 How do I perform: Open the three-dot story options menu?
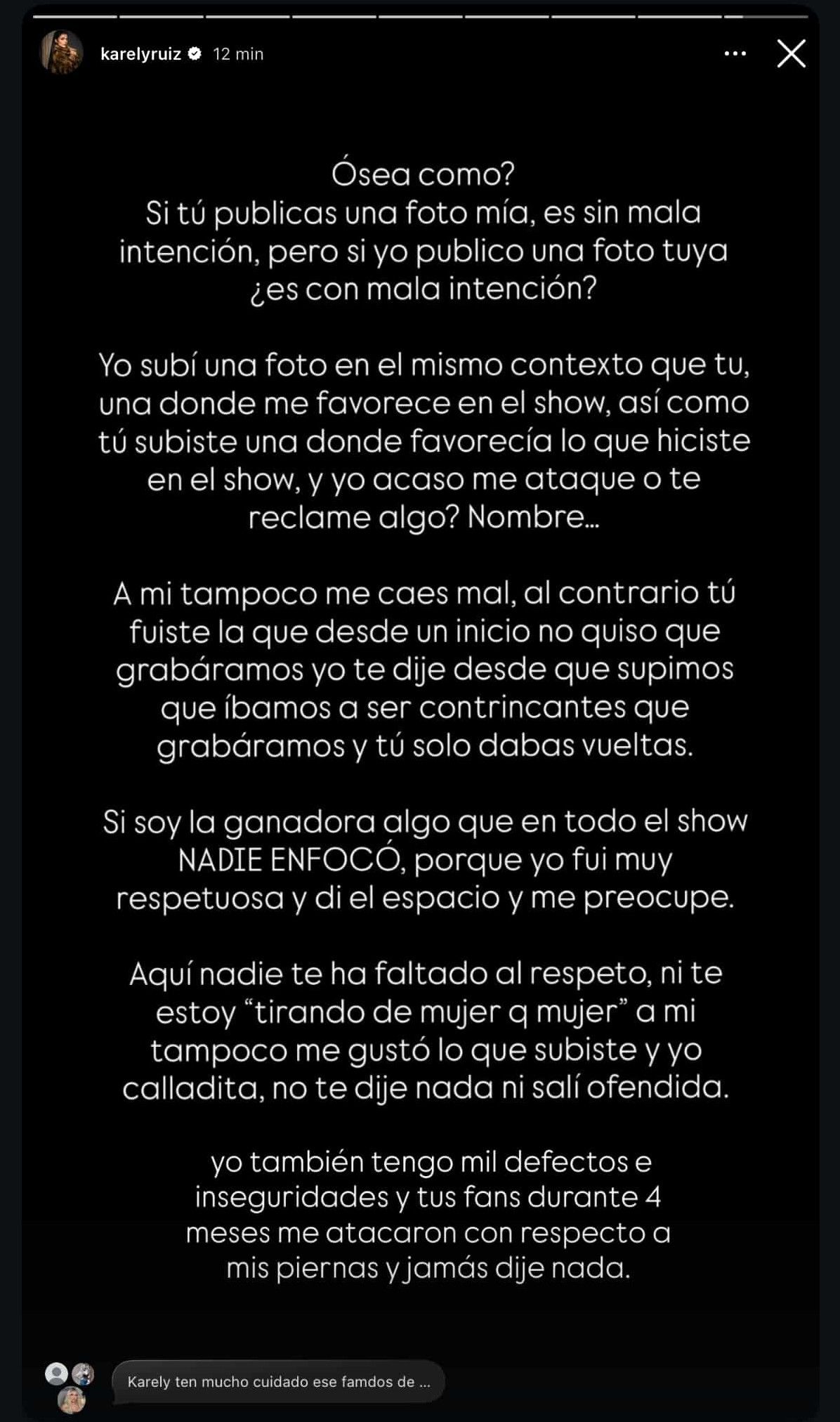click(735, 53)
